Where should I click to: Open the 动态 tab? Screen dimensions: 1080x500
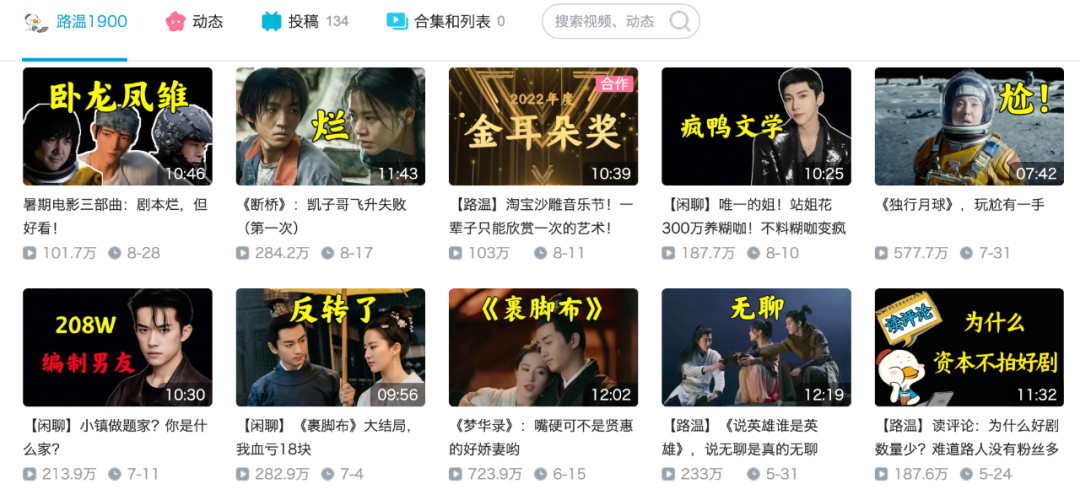pyautogui.click(x=195, y=21)
